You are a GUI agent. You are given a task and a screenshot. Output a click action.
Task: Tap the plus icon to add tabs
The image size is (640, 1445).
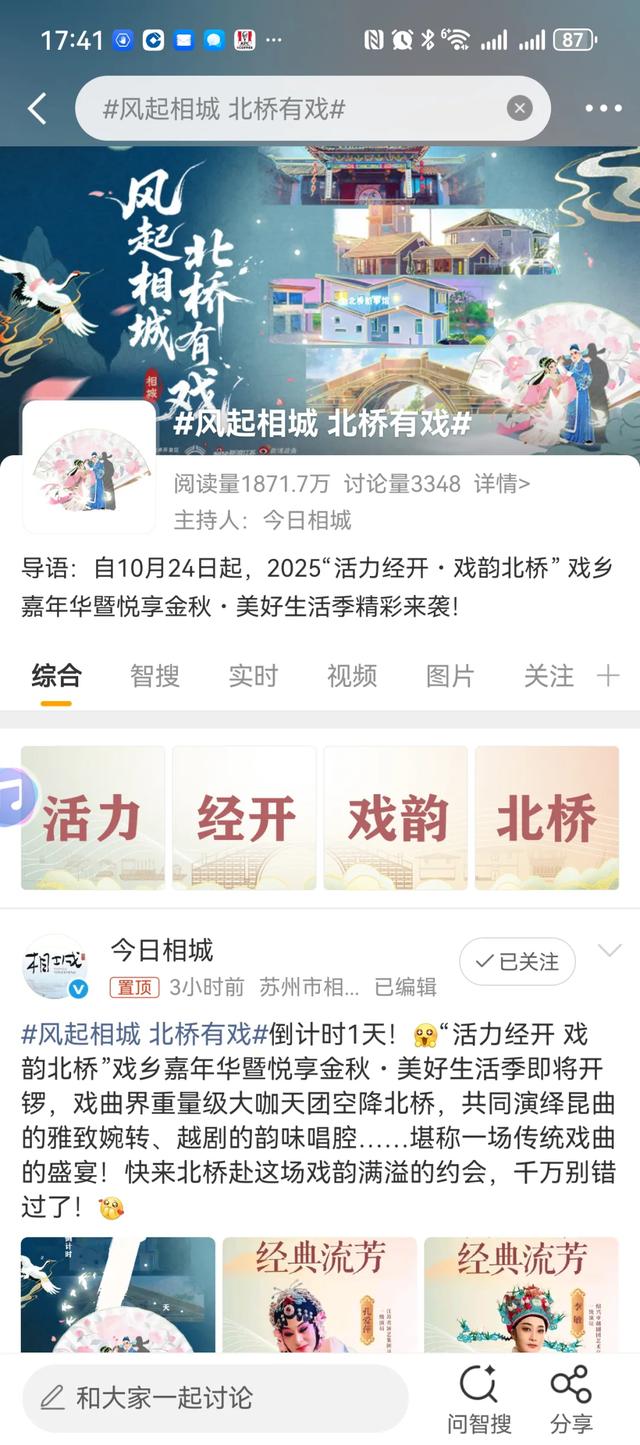[608, 676]
